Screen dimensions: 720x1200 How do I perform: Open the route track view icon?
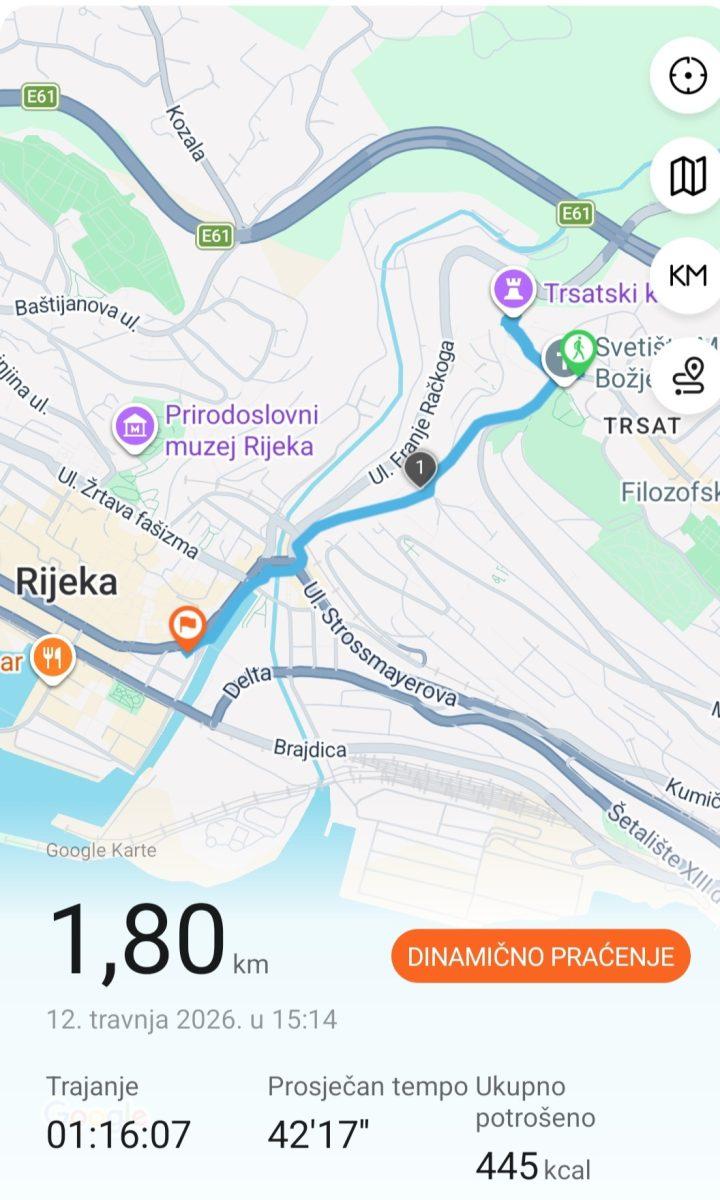[x=688, y=374]
